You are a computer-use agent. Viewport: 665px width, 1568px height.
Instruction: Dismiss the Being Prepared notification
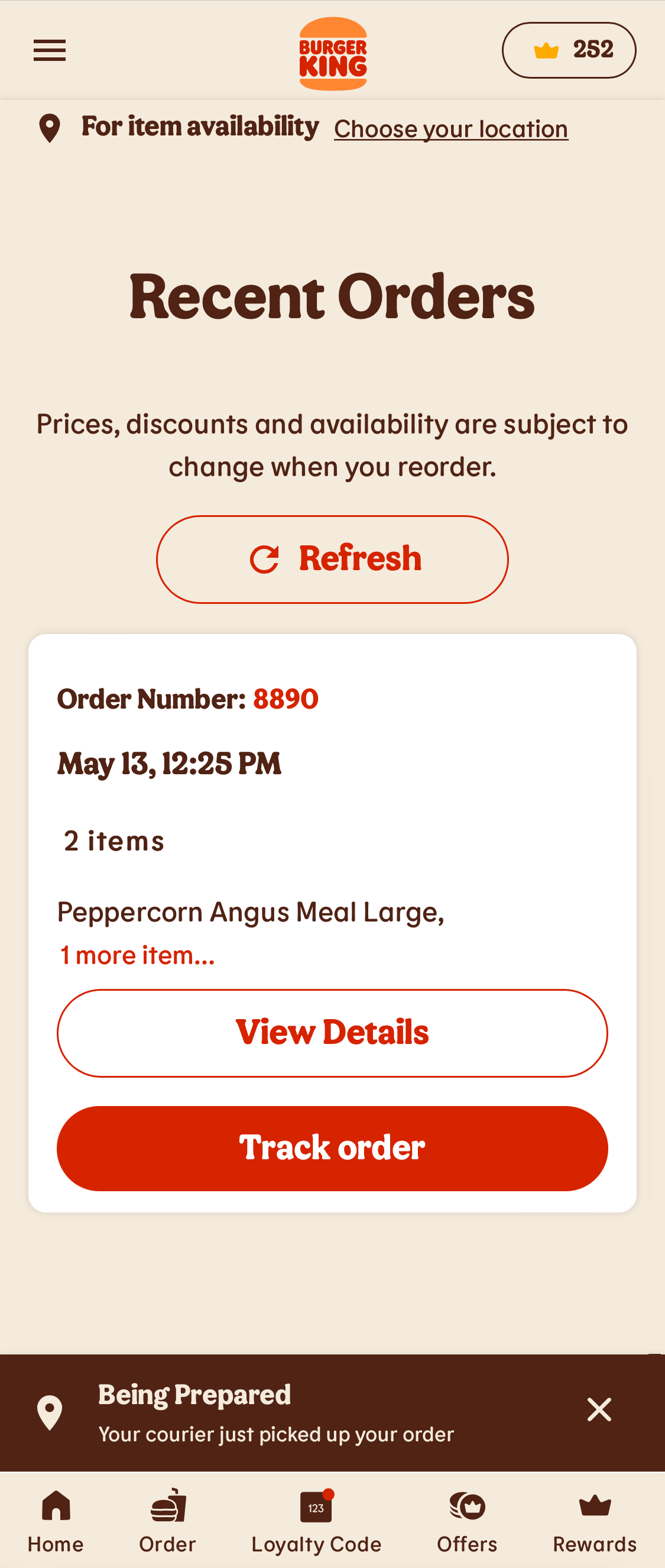599,1410
